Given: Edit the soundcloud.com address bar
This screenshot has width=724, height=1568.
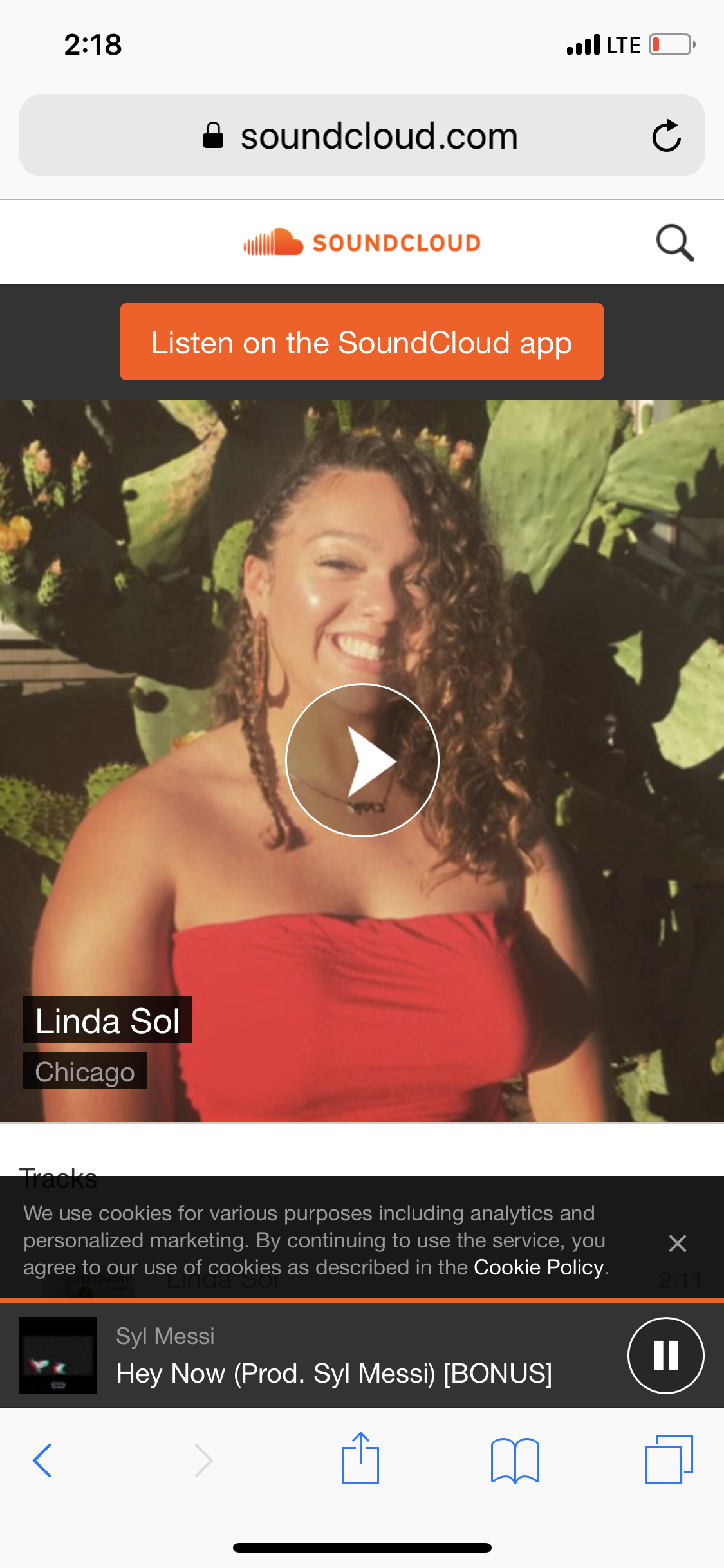Looking at the screenshot, I should click(x=378, y=136).
